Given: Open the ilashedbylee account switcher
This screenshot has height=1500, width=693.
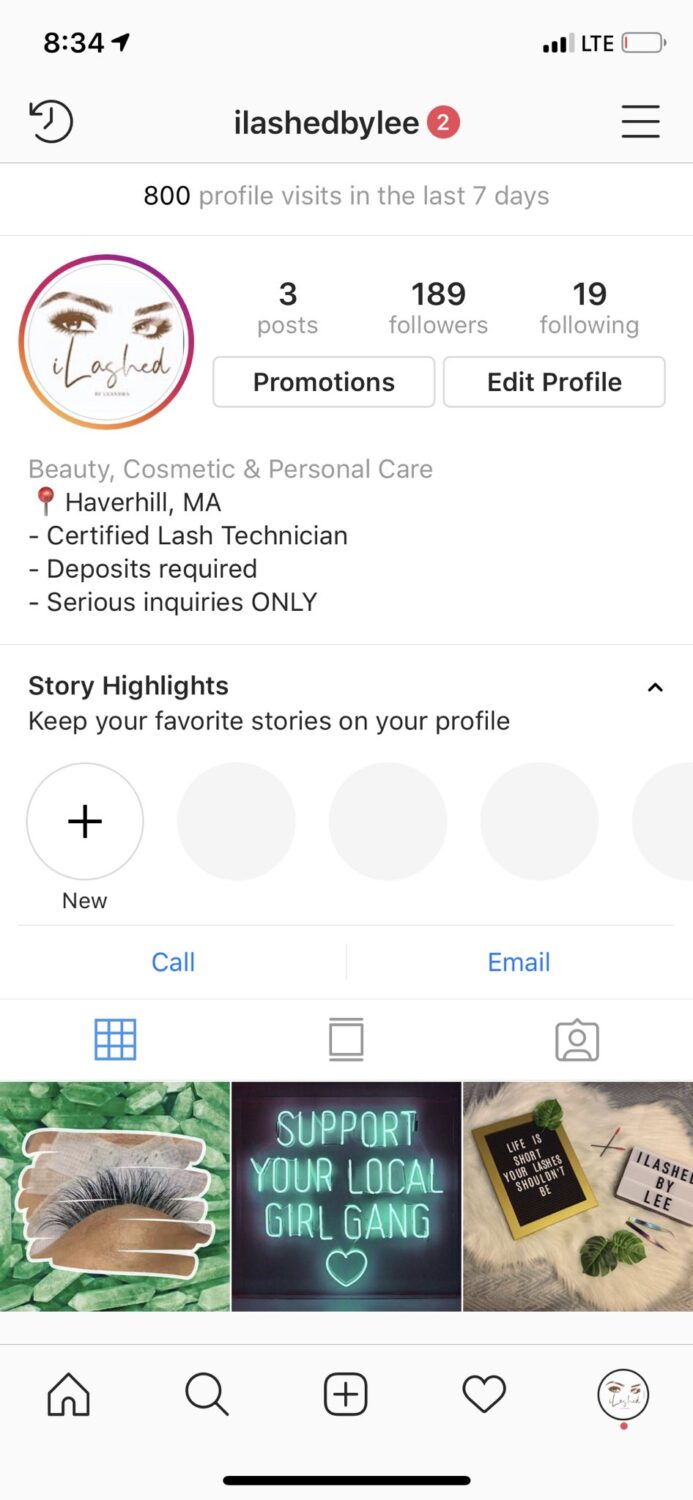Looking at the screenshot, I should pos(326,123).
